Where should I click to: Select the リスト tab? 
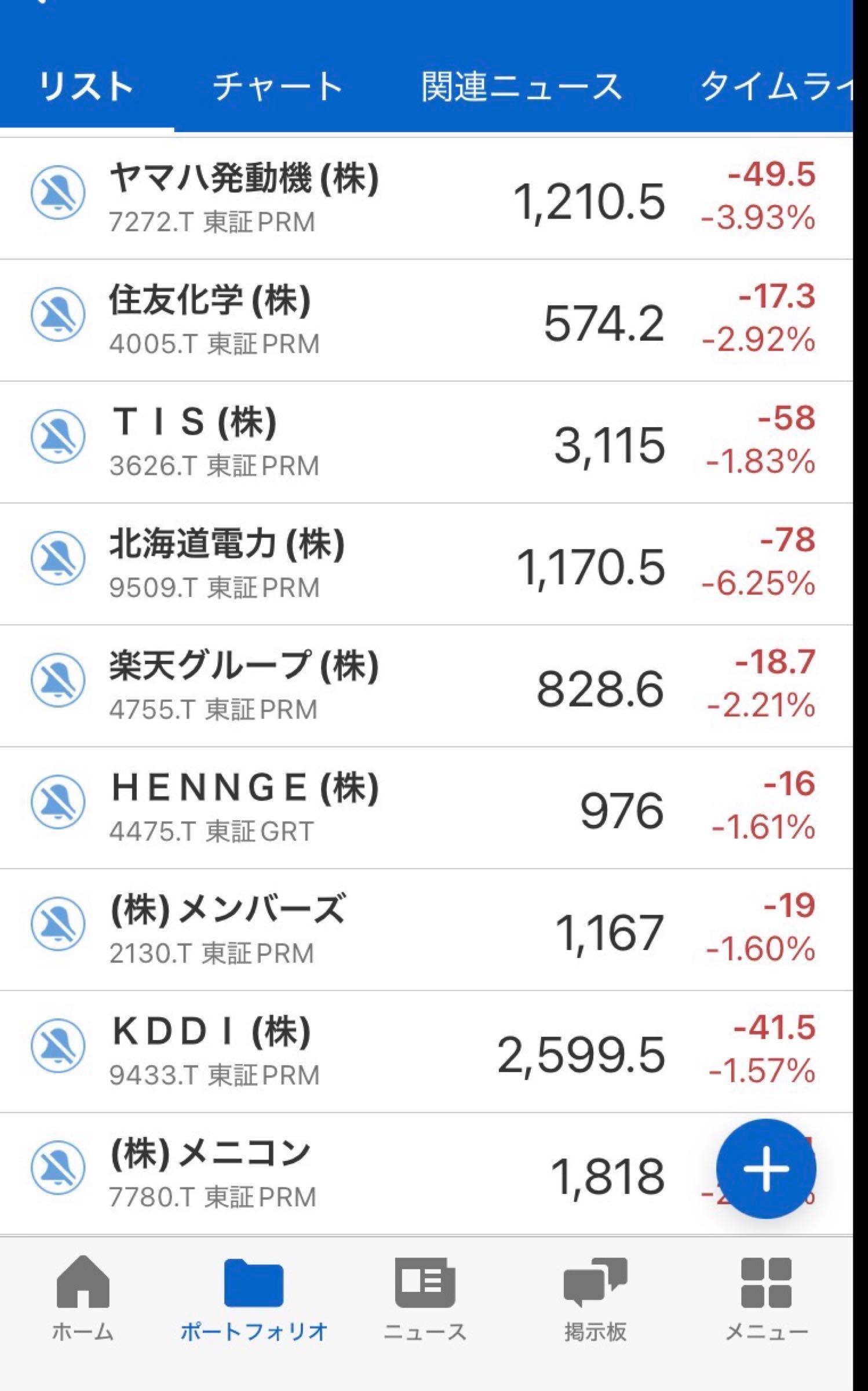tap(87, 87)
